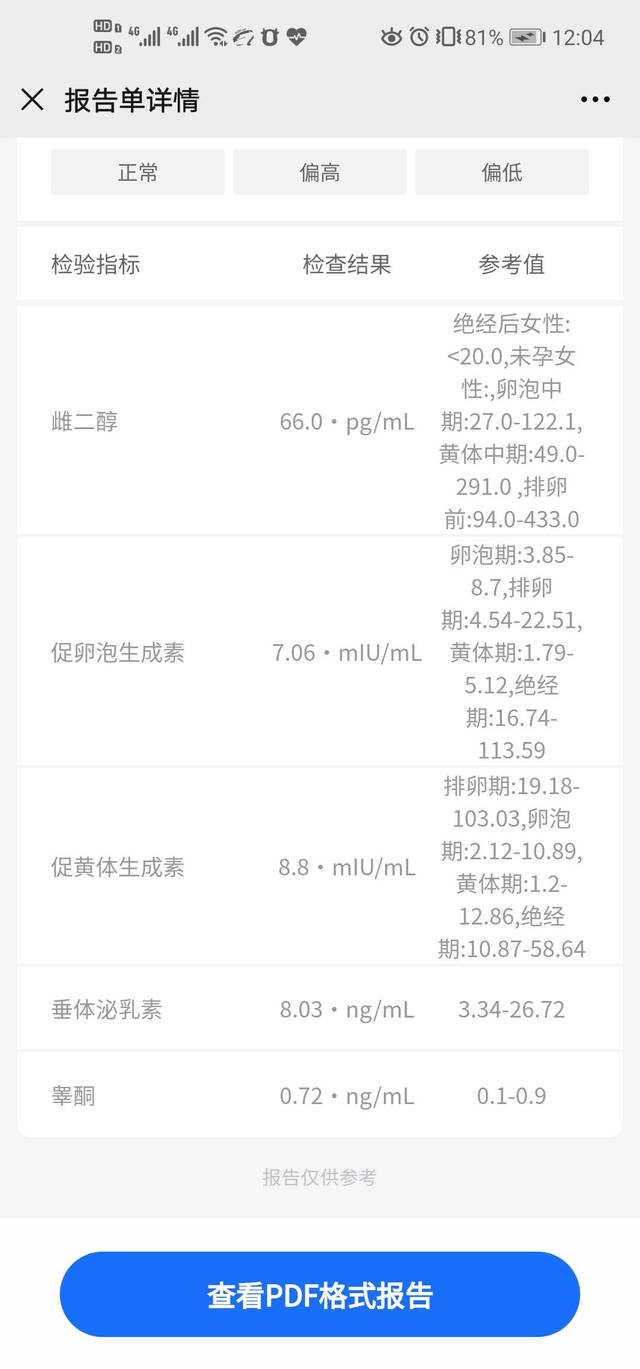Select the 偏低 filter chip
The image size is (640, 1369).
coord(502,172)
